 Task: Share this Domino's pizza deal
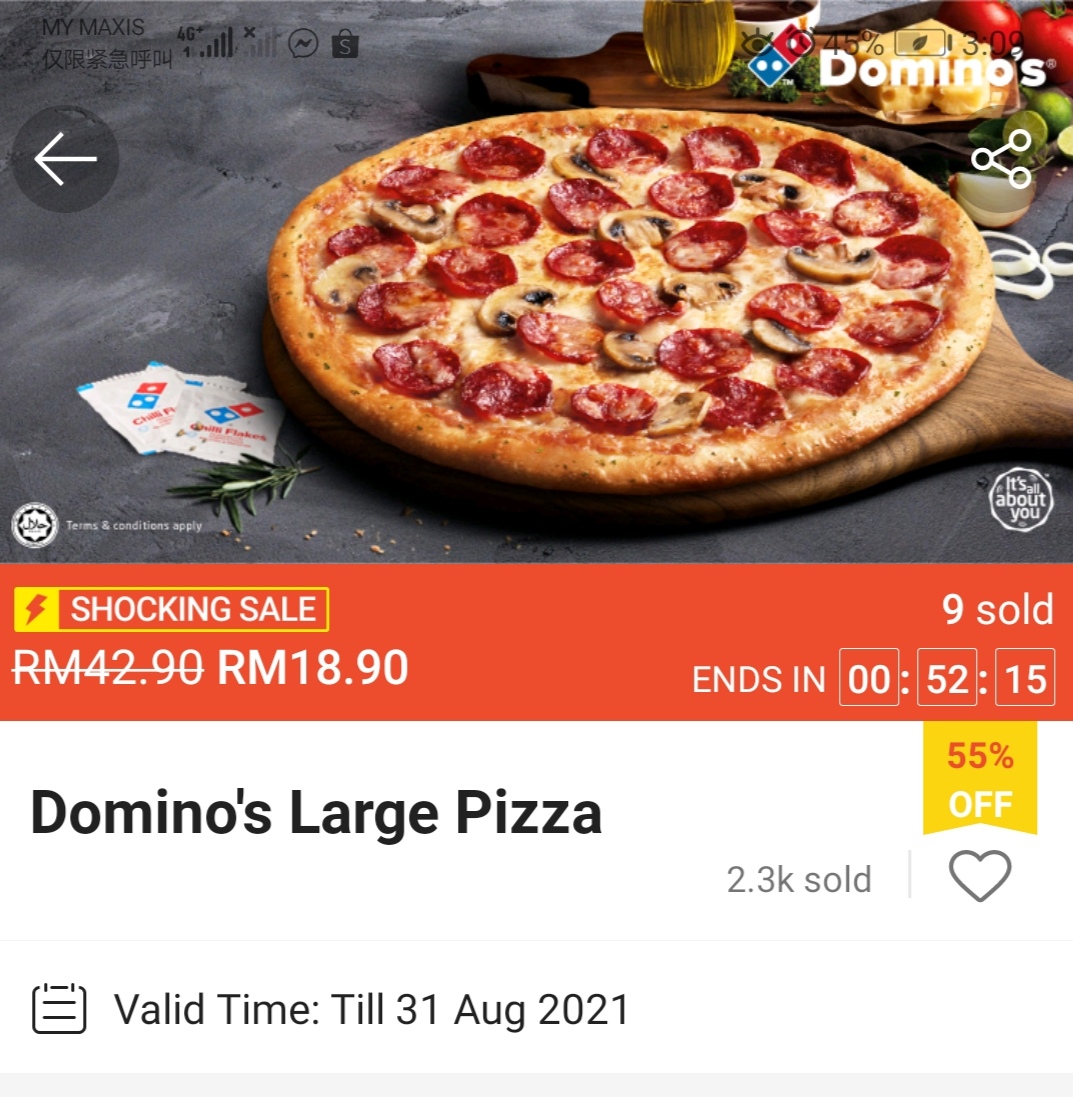point(1001,159)
